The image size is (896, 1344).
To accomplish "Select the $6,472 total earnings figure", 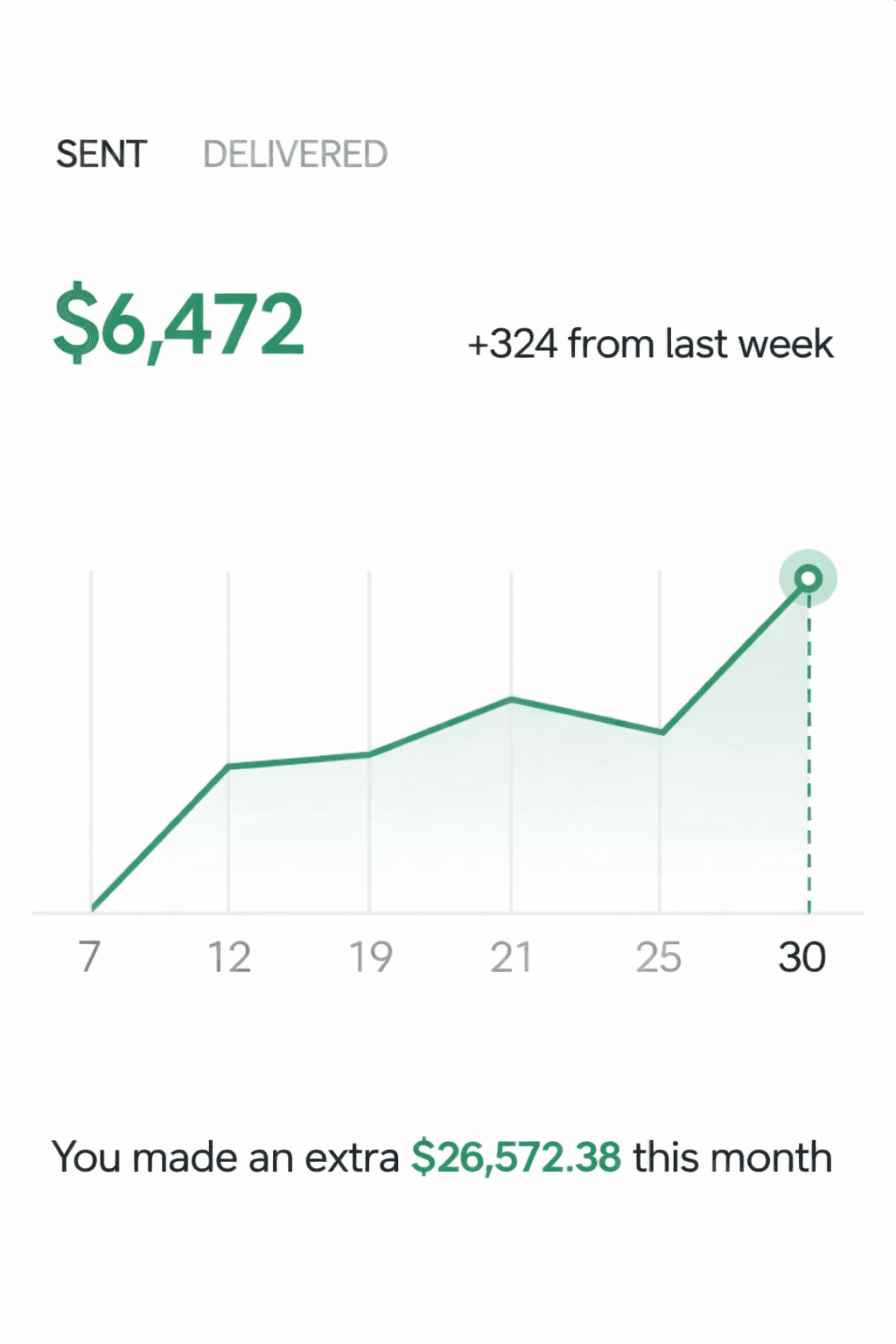I will pyautogui.click(x=178, y=323).
